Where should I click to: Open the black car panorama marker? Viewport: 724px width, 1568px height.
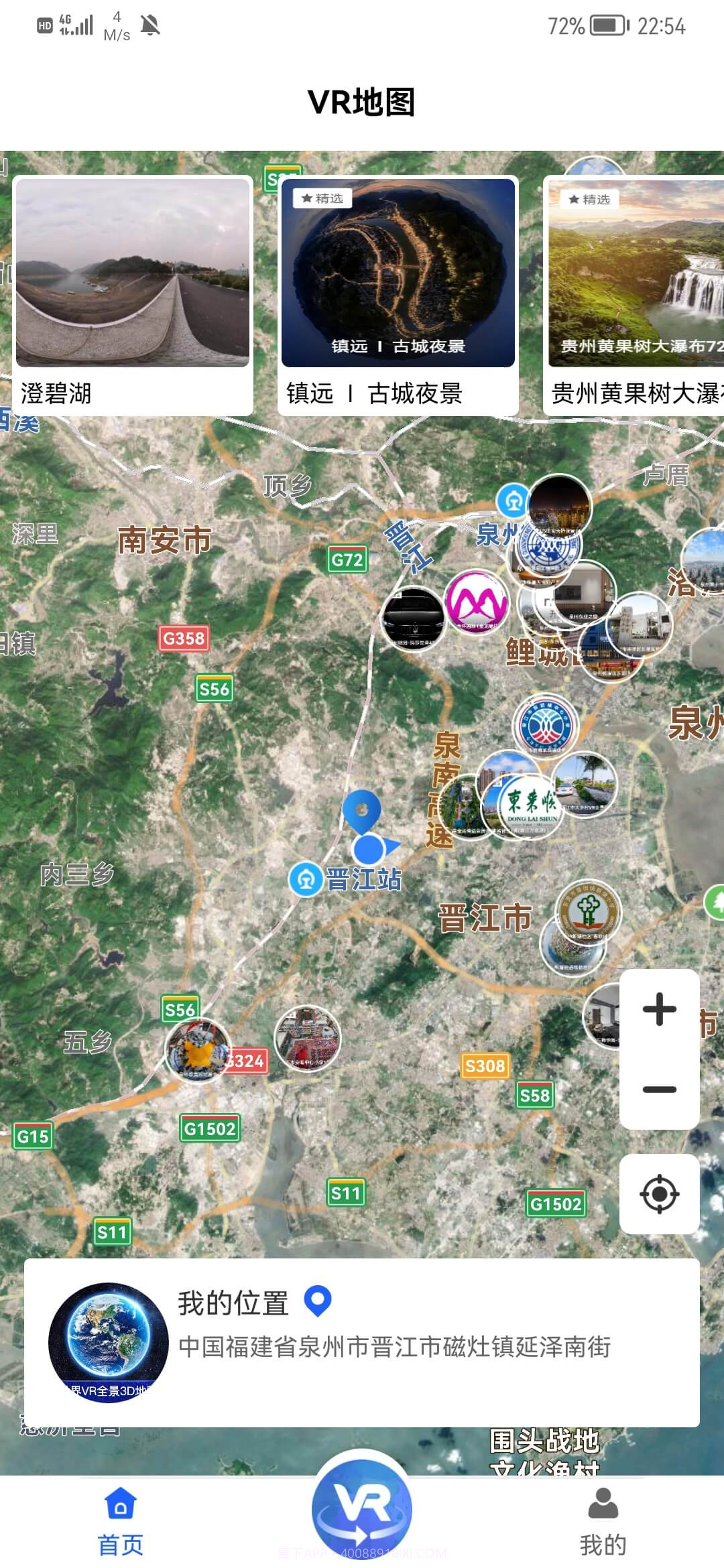(413, 618)
